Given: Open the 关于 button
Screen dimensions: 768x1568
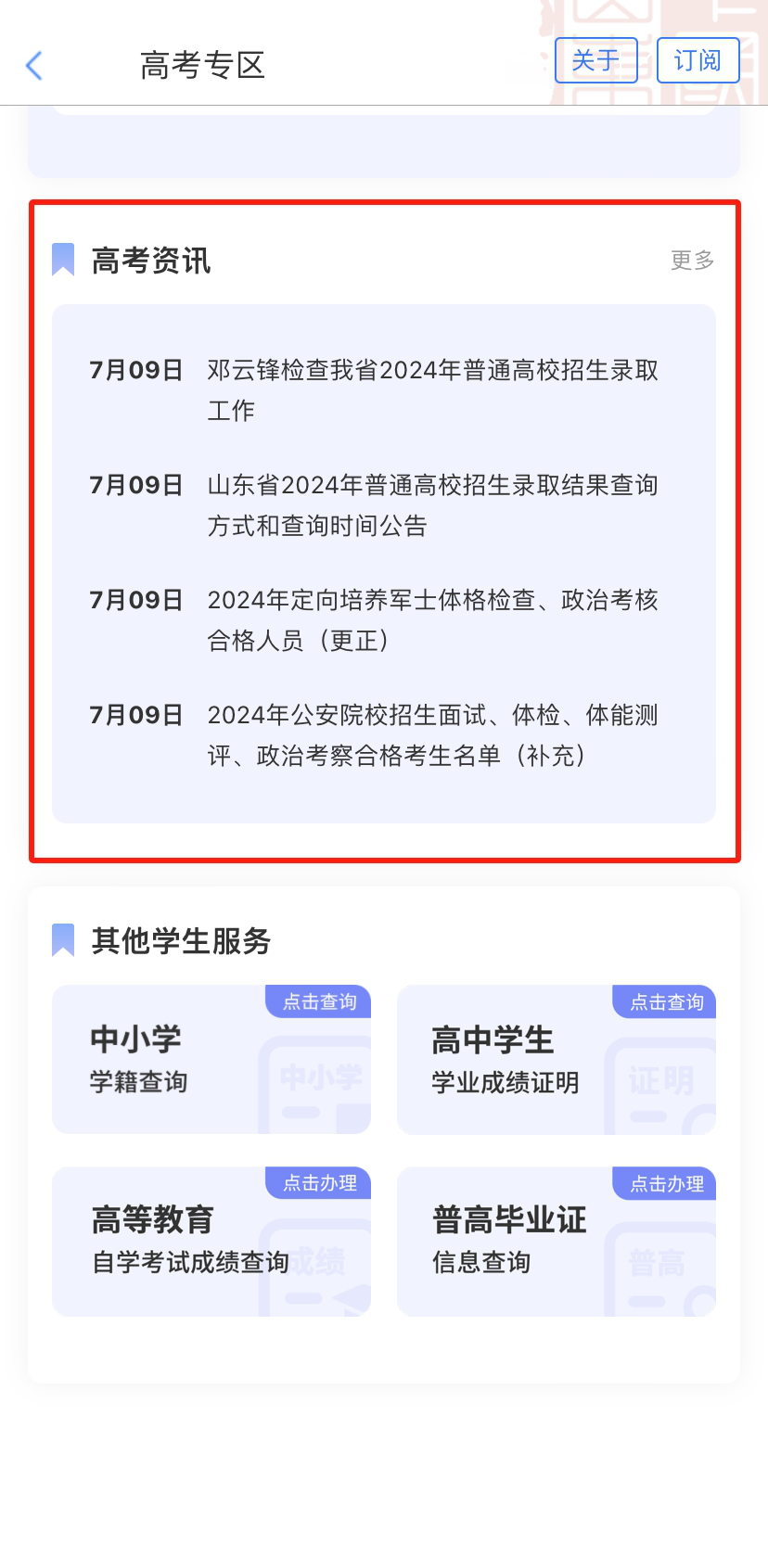Looking at the screenshot, I should [x=595, y=61].
